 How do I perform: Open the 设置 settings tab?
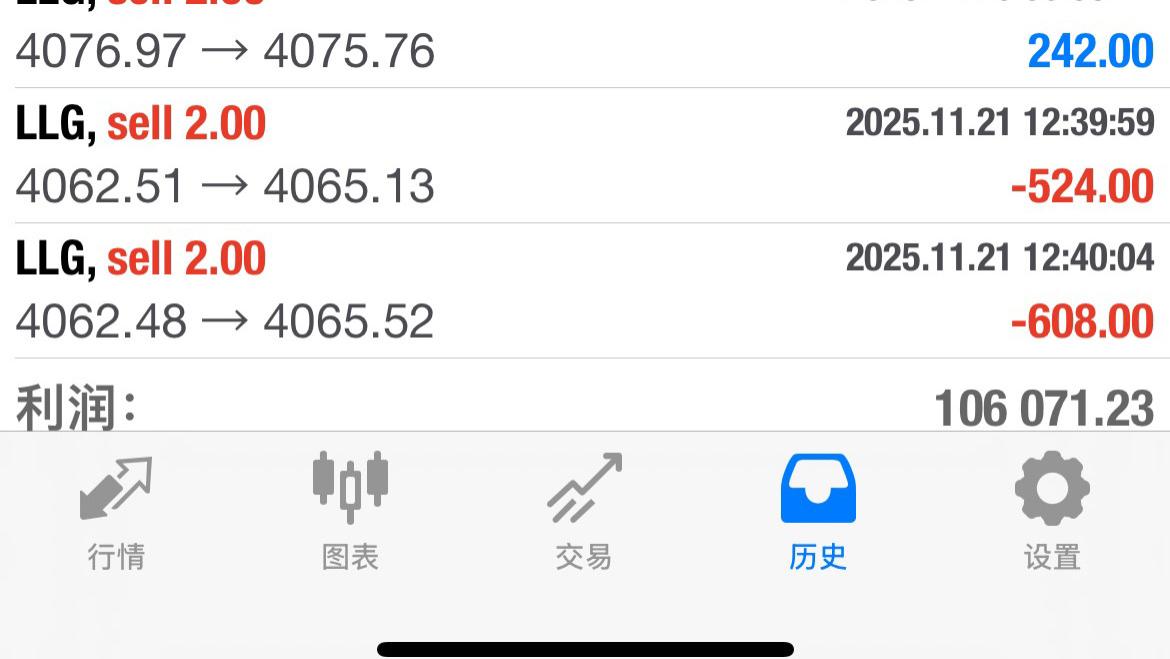[x=1052, y=510]
